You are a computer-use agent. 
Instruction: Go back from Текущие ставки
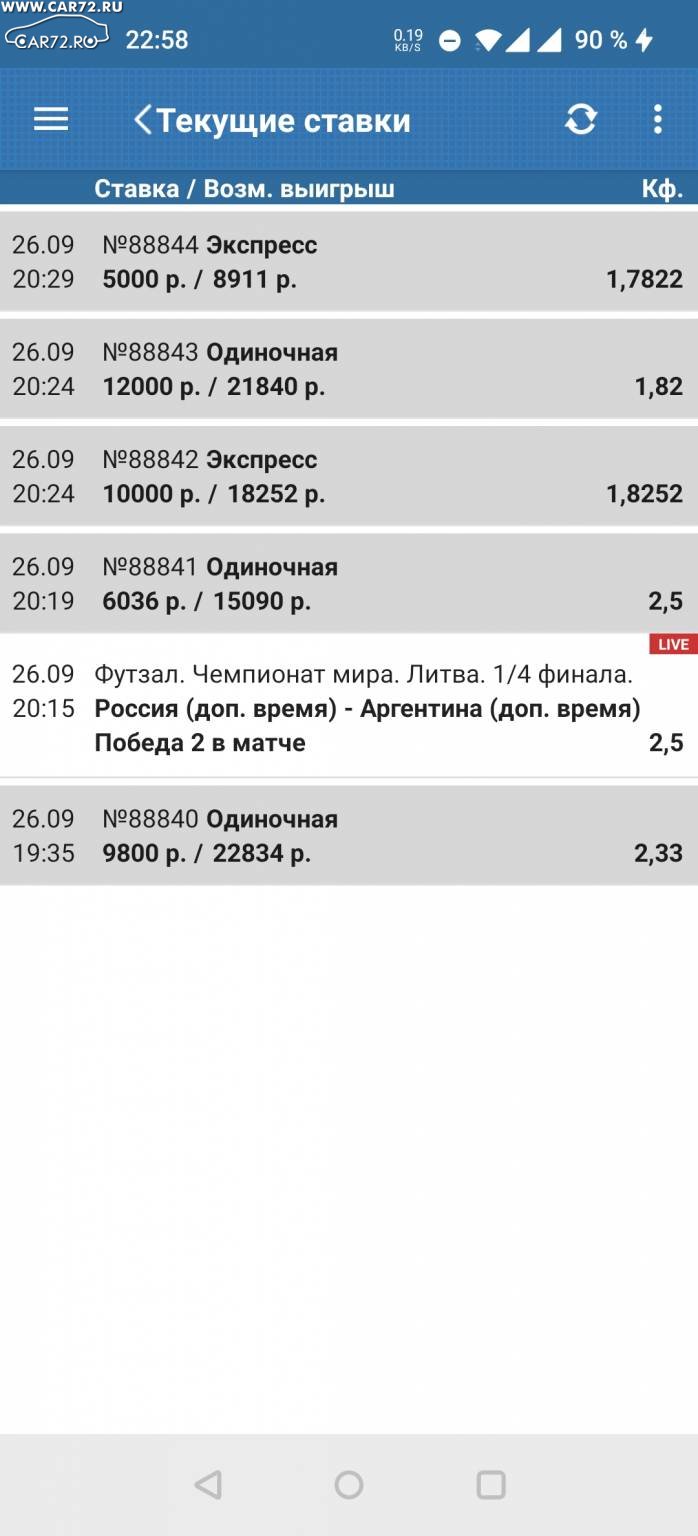[x=143, y=120]
